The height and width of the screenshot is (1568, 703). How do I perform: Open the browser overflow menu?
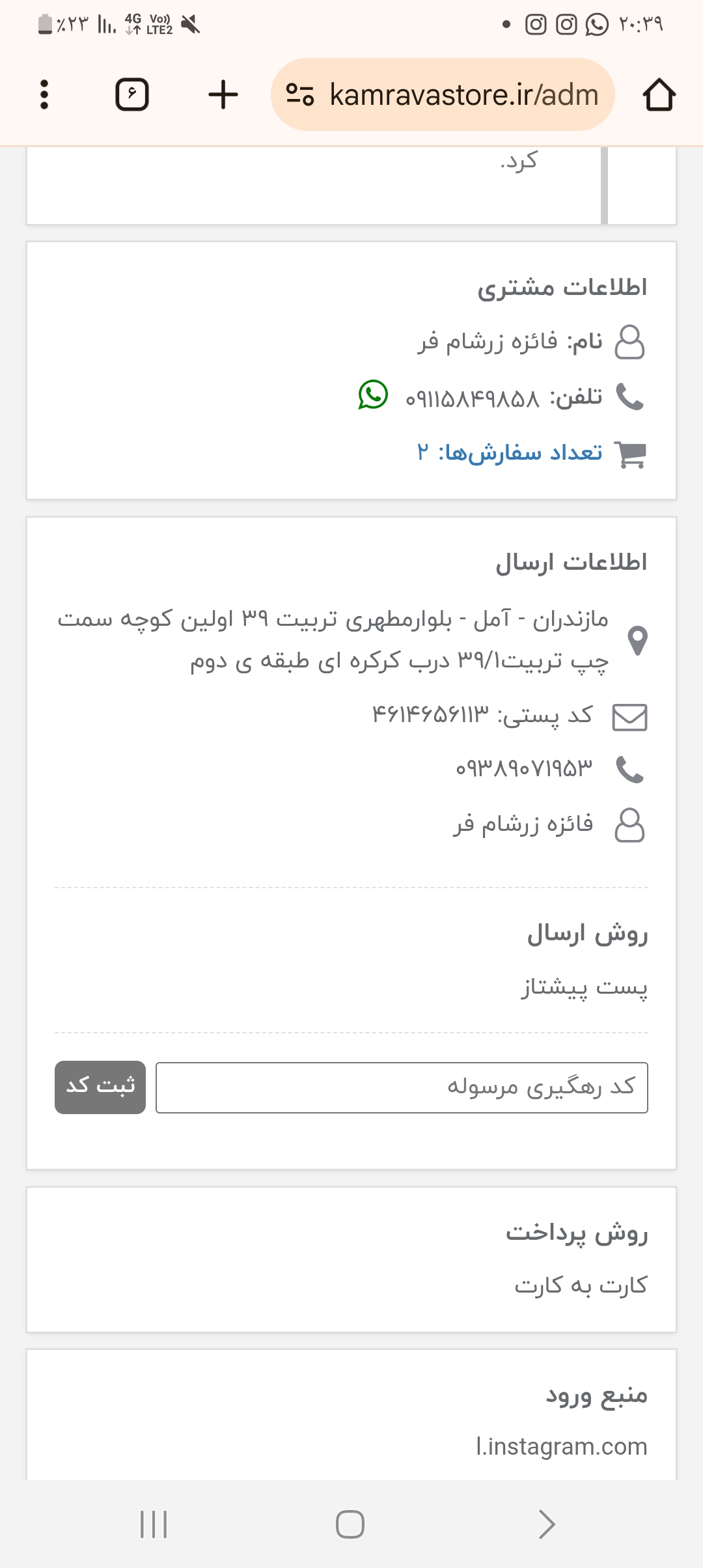[x=44, y=94]
